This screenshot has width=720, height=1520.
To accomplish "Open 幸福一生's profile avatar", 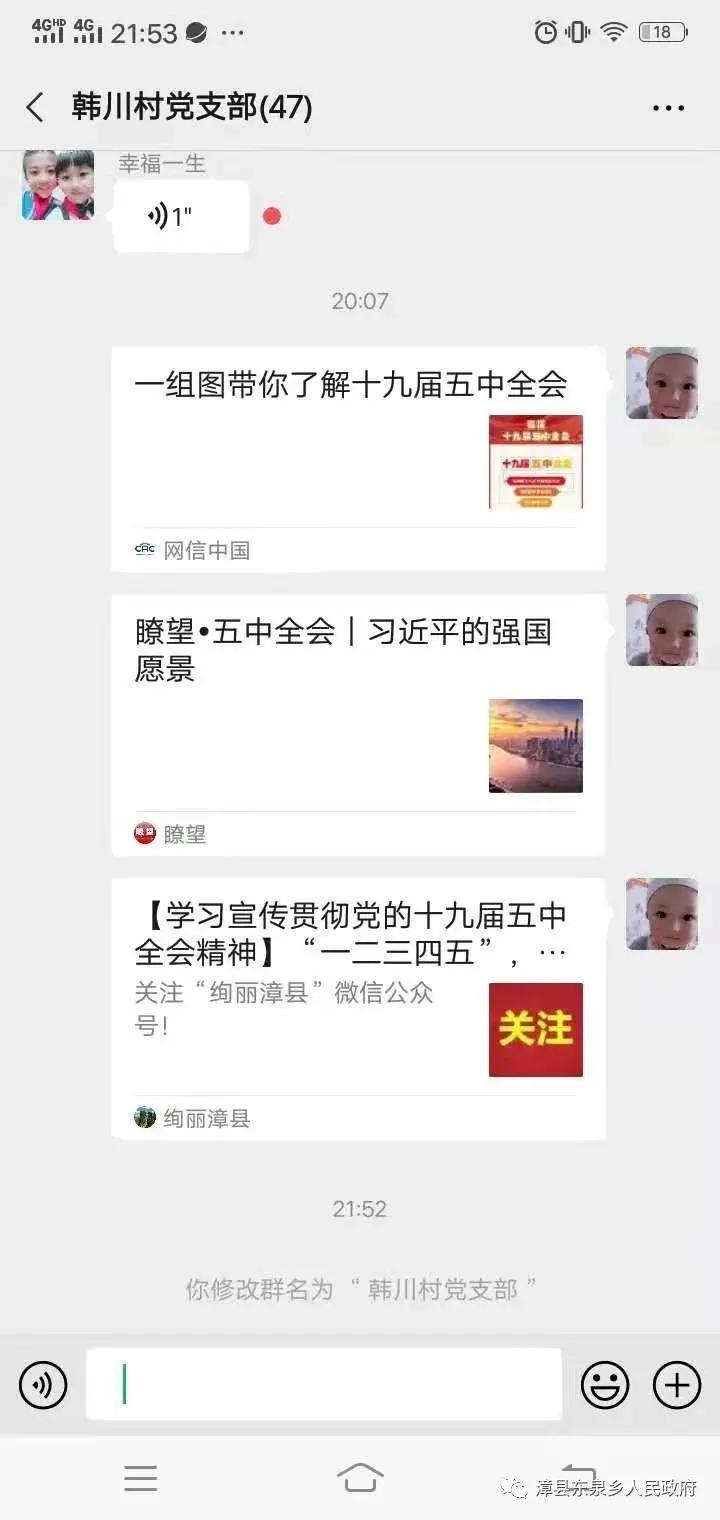I will coord(58,185).
